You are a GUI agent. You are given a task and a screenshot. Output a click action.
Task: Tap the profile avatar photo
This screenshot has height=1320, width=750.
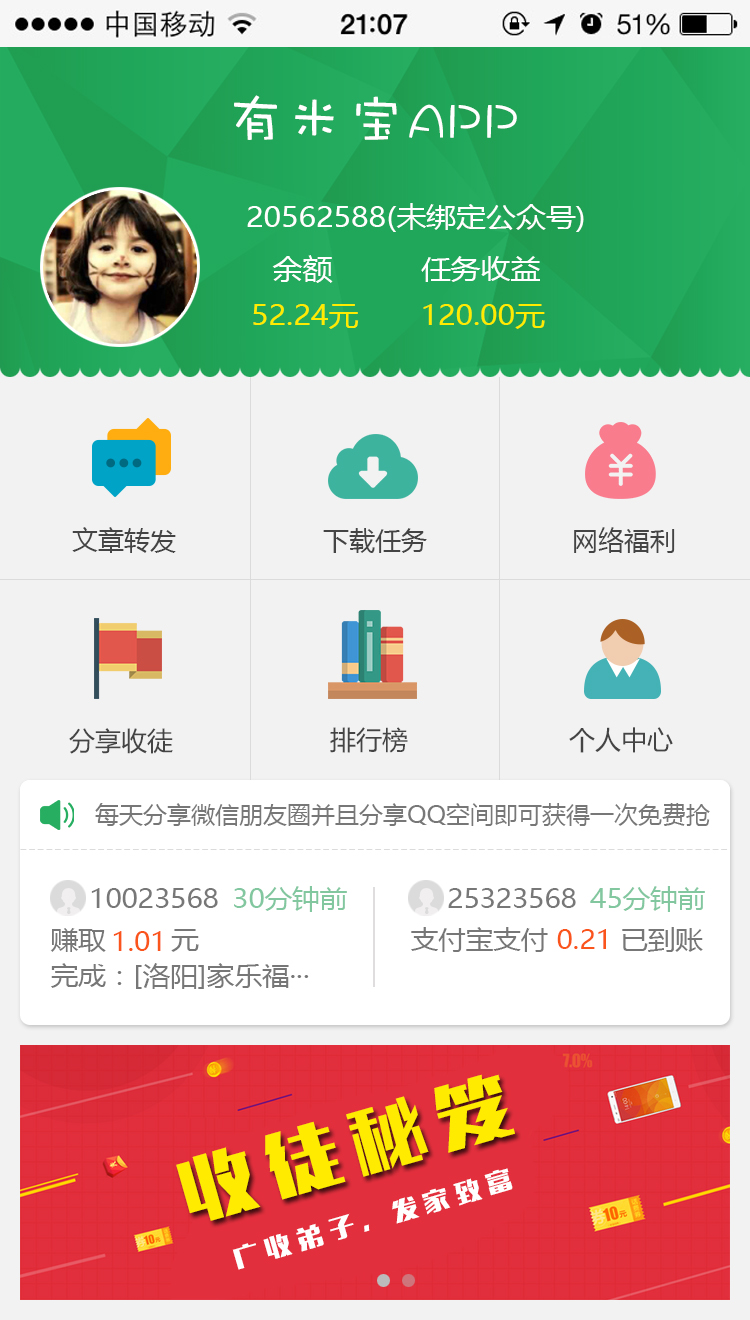point(120,267)
